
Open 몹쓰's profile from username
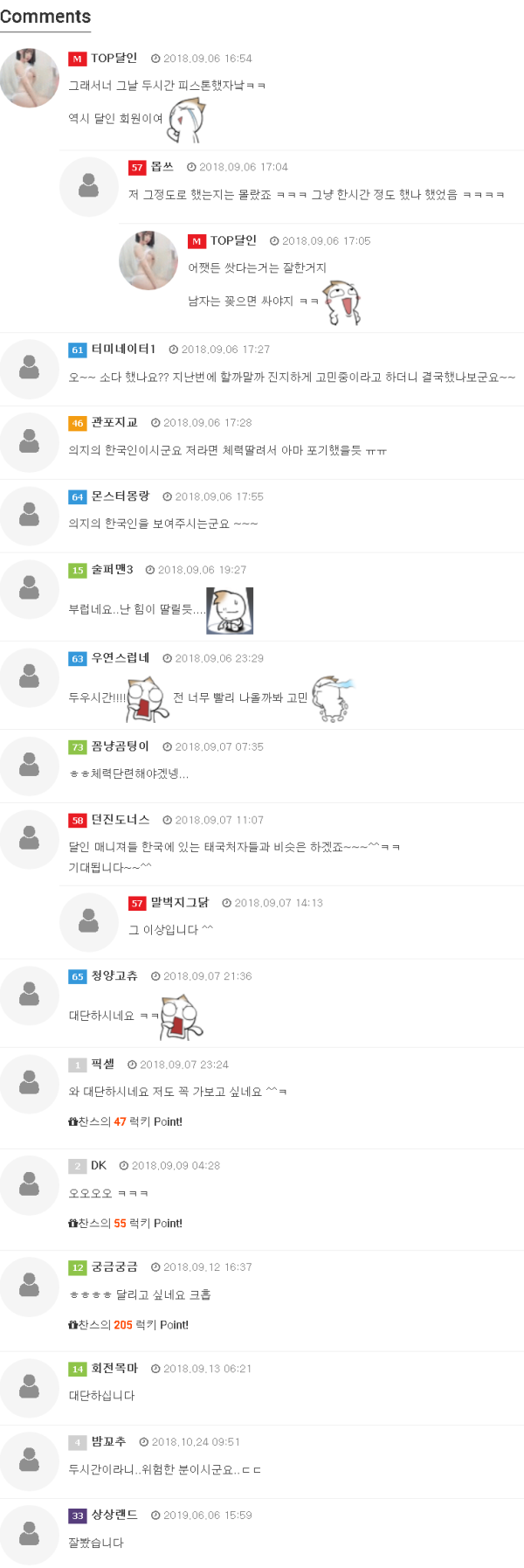point(162,167)
